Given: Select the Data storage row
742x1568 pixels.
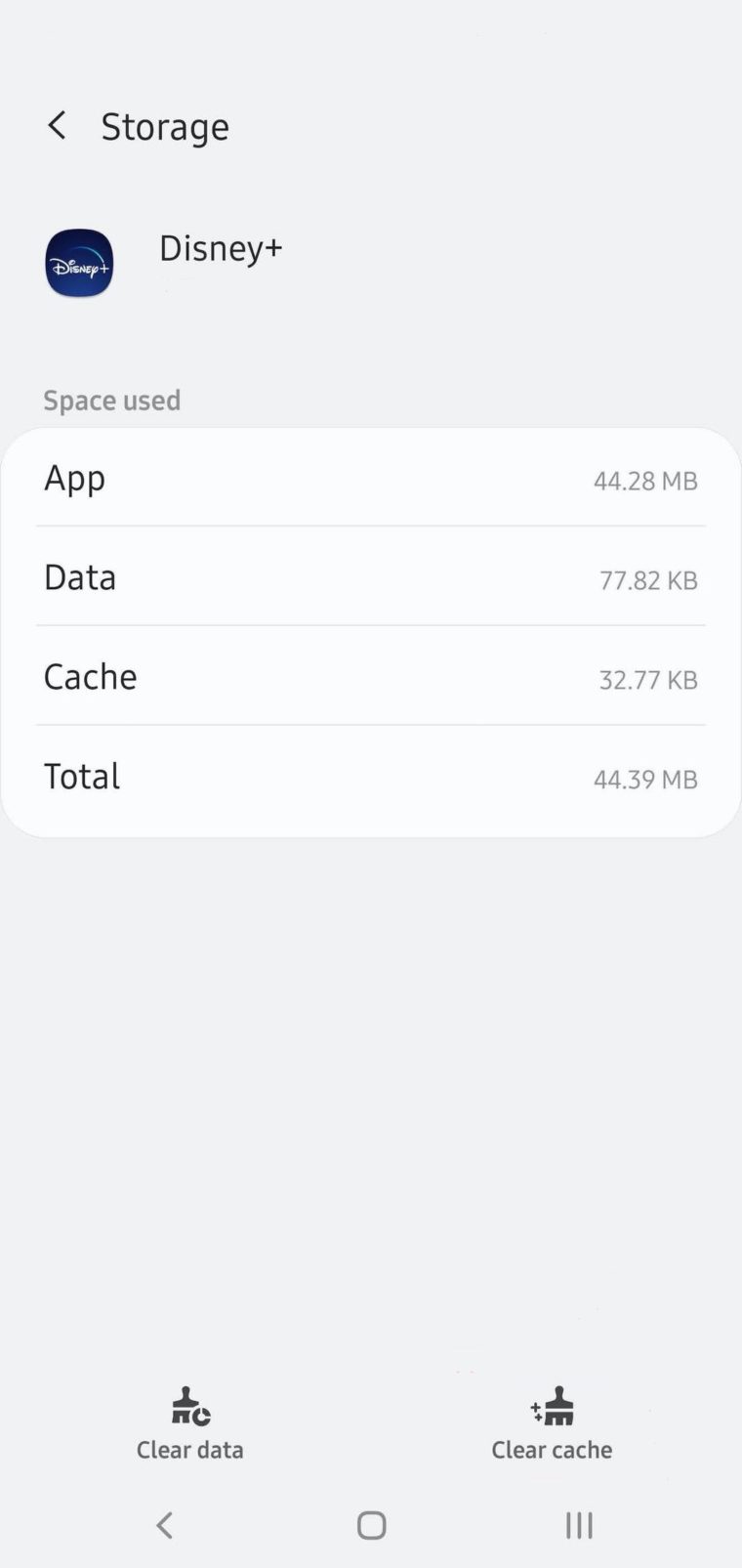Looking at the screenshot, I should (x=370, y=577).
